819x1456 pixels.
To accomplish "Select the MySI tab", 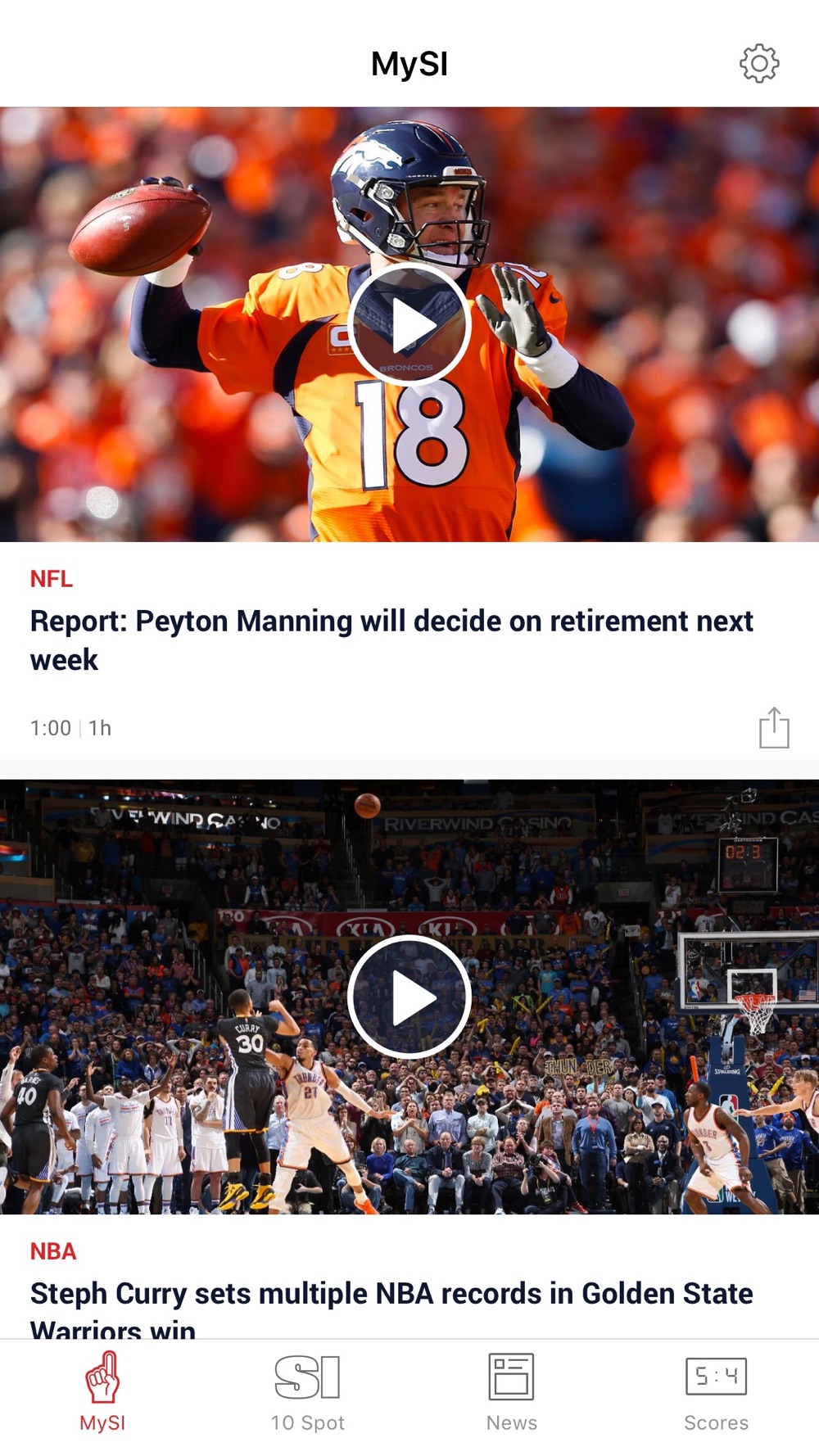I will pyautogui.click(x=102, y=1391).
